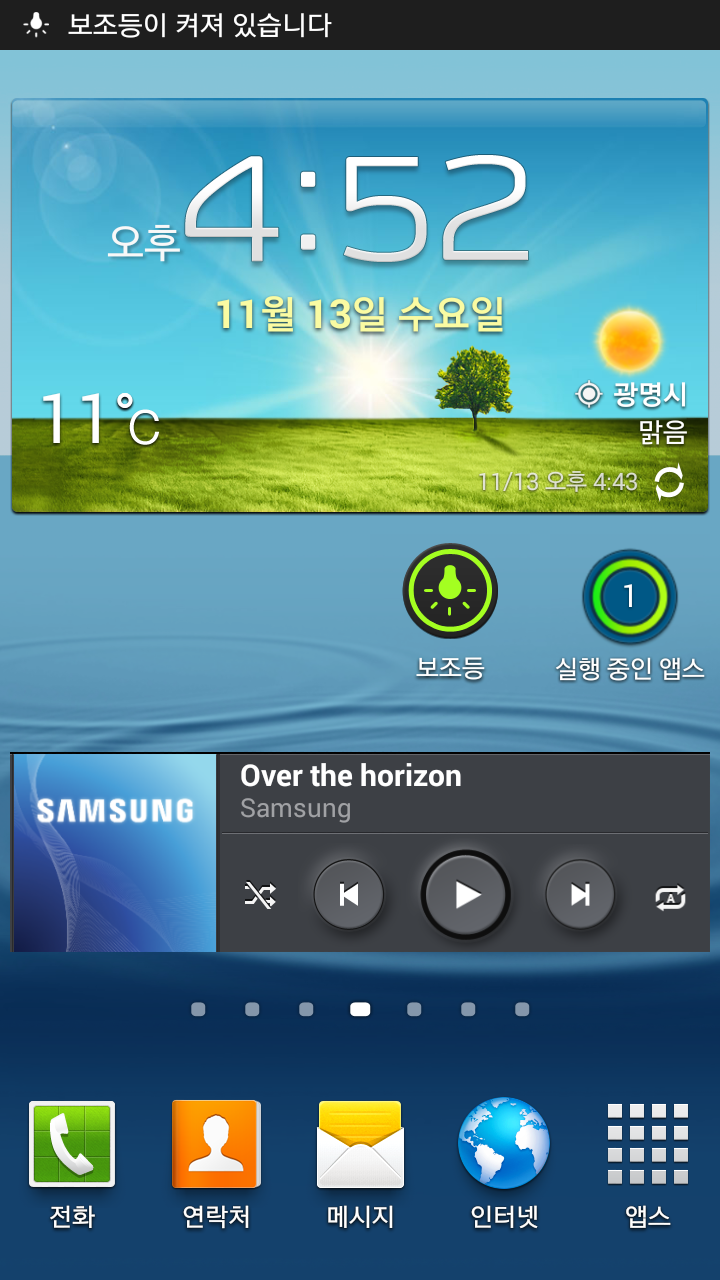
Task: Open the 메시지 messages app
Action: click(360, 1144)
